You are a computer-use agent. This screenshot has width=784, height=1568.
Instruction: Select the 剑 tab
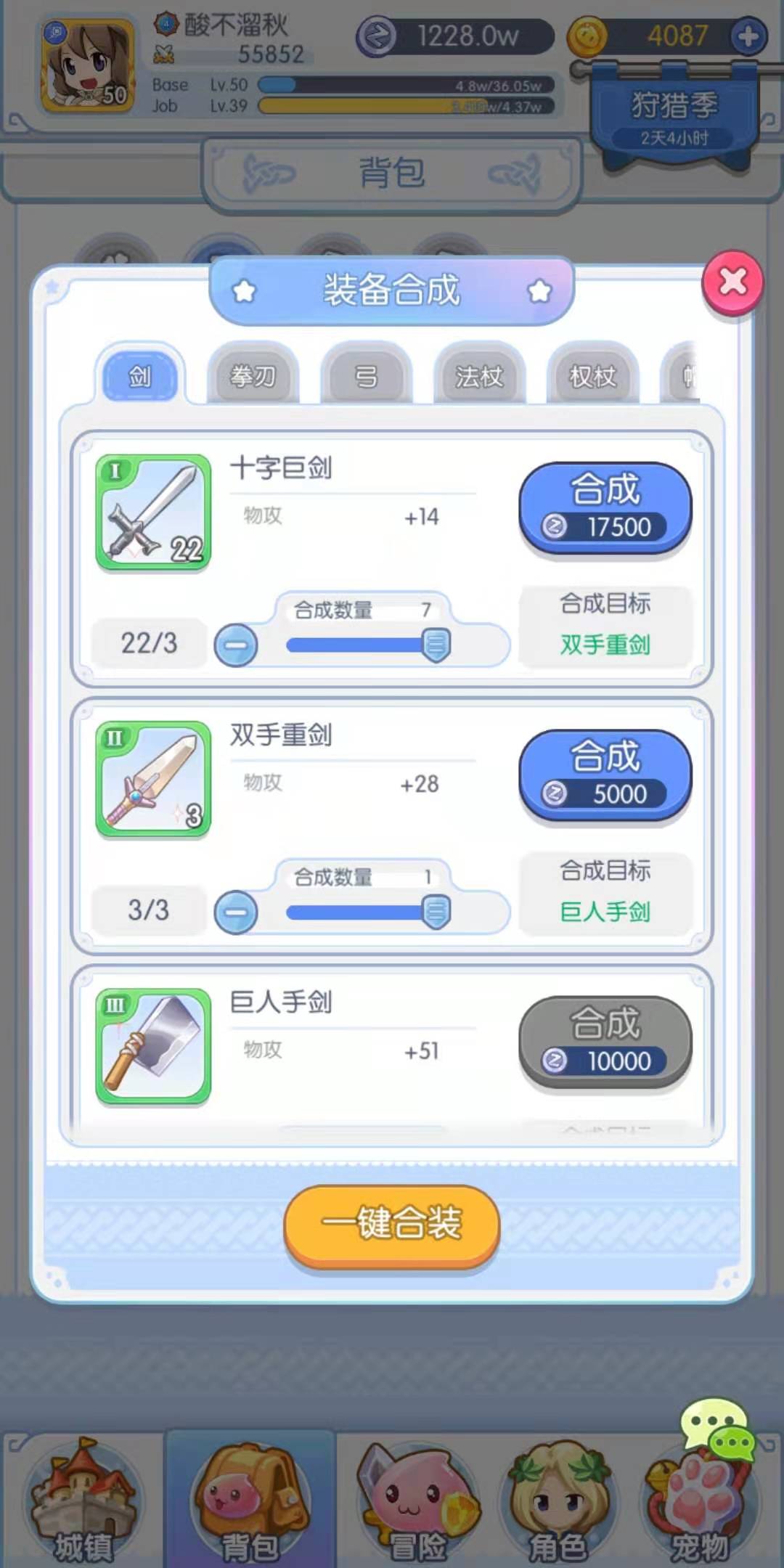140,376
